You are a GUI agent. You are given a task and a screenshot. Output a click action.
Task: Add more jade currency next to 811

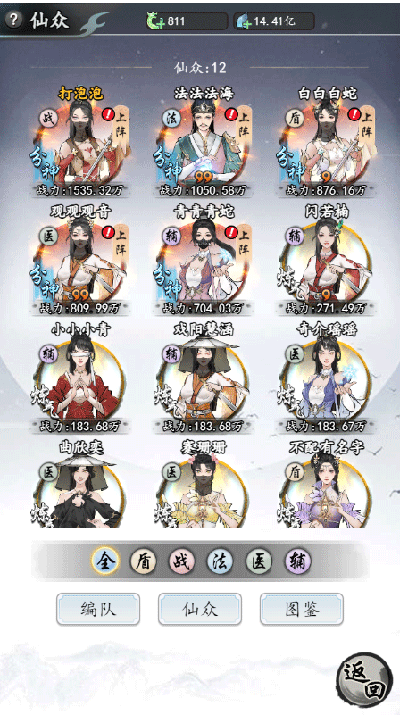(x=155, y=21)
